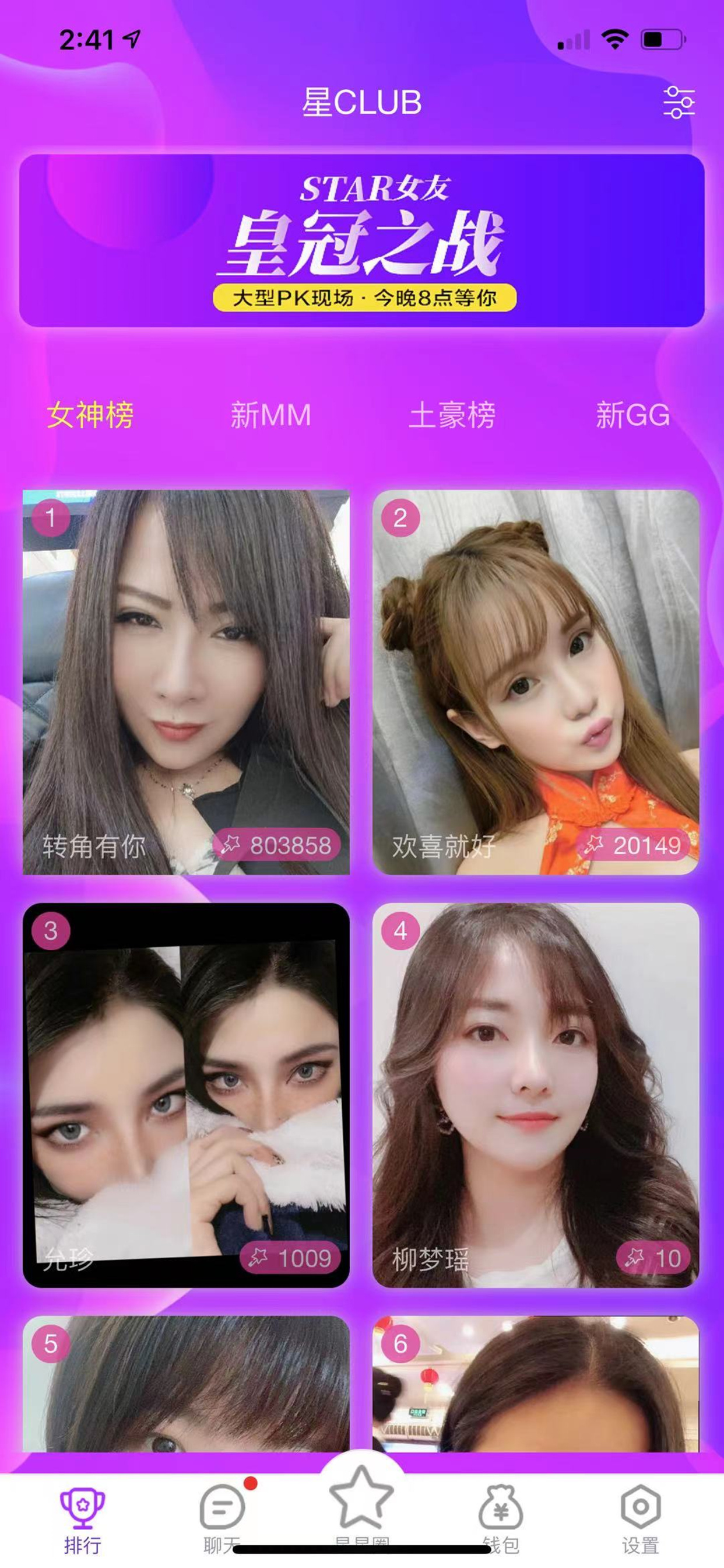The image size is (724, 1568).
Task: Open the 皇冠之战 PK event banner
Action: 362,240
